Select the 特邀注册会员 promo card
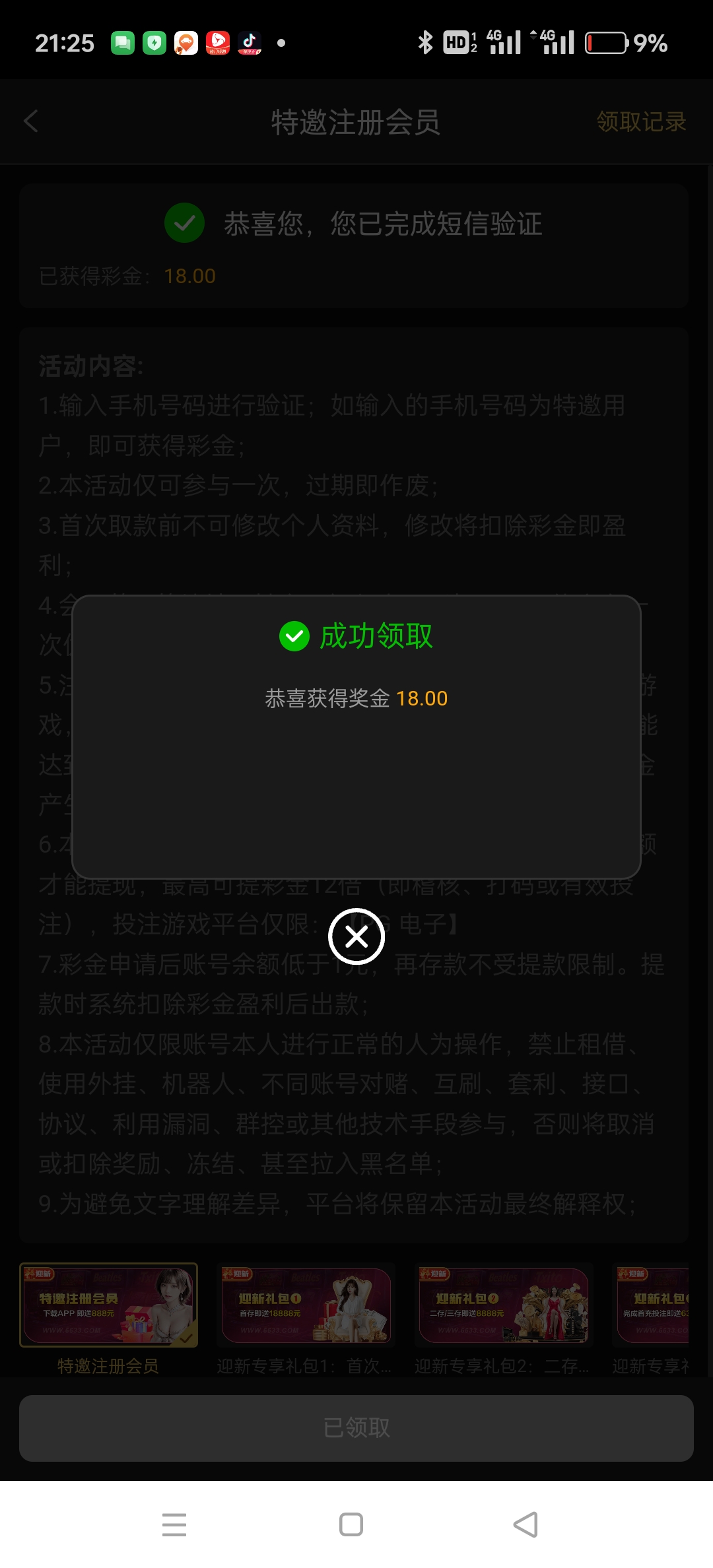713x1568 pixels. (109, 1305)
